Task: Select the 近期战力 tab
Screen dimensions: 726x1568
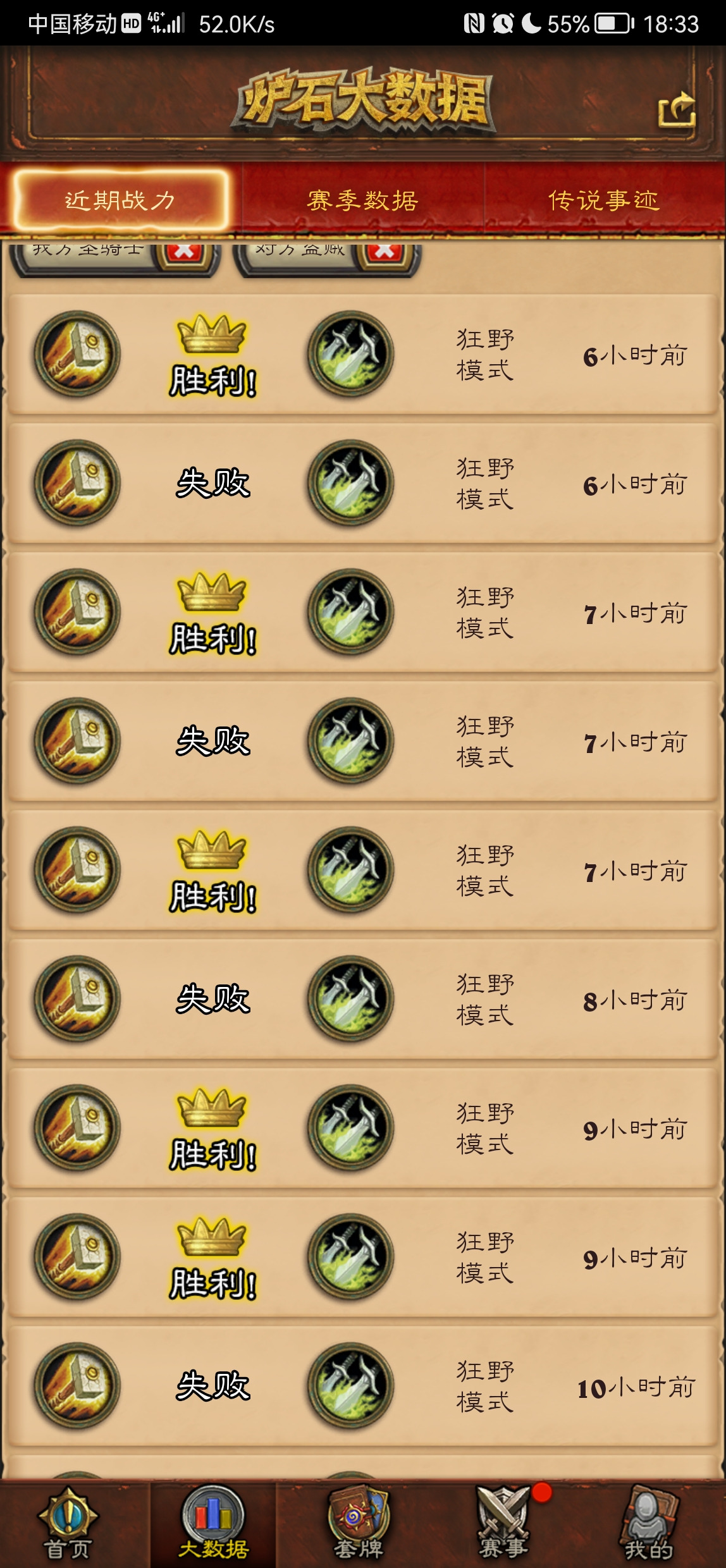Action: (120, 201)
